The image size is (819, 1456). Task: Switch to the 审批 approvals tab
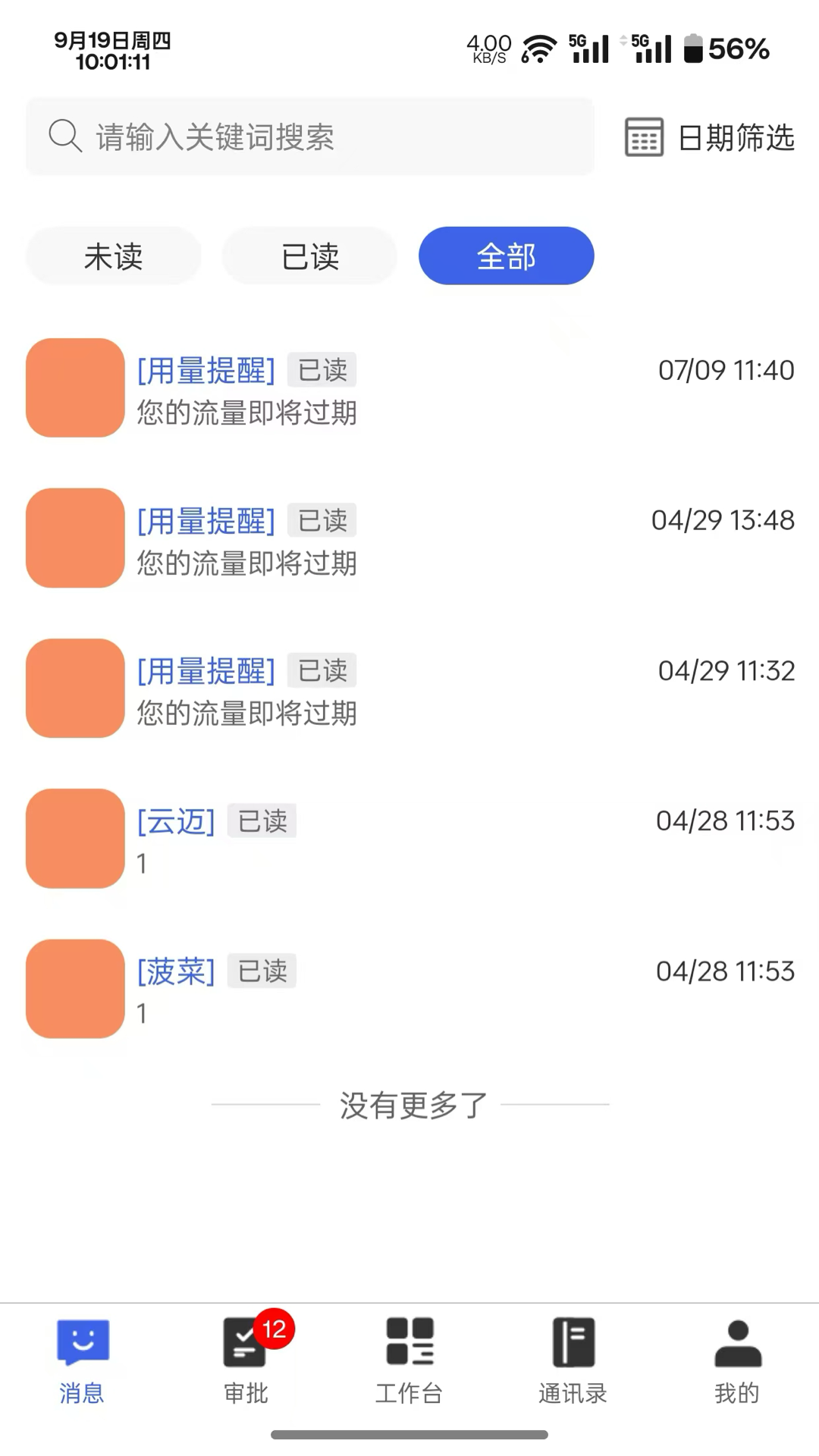(245, 1357)
